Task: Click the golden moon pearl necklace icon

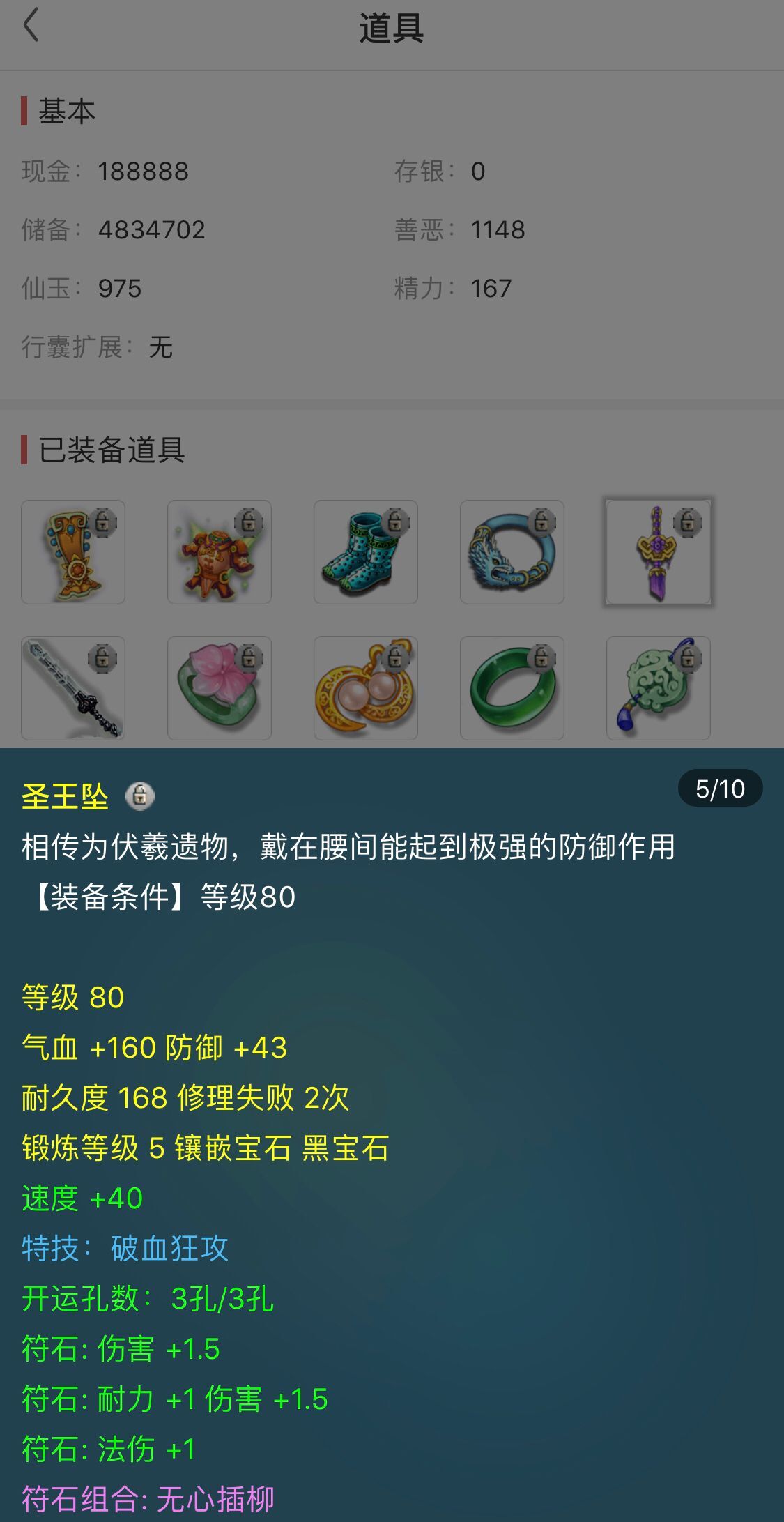Action: pos(366,688)
